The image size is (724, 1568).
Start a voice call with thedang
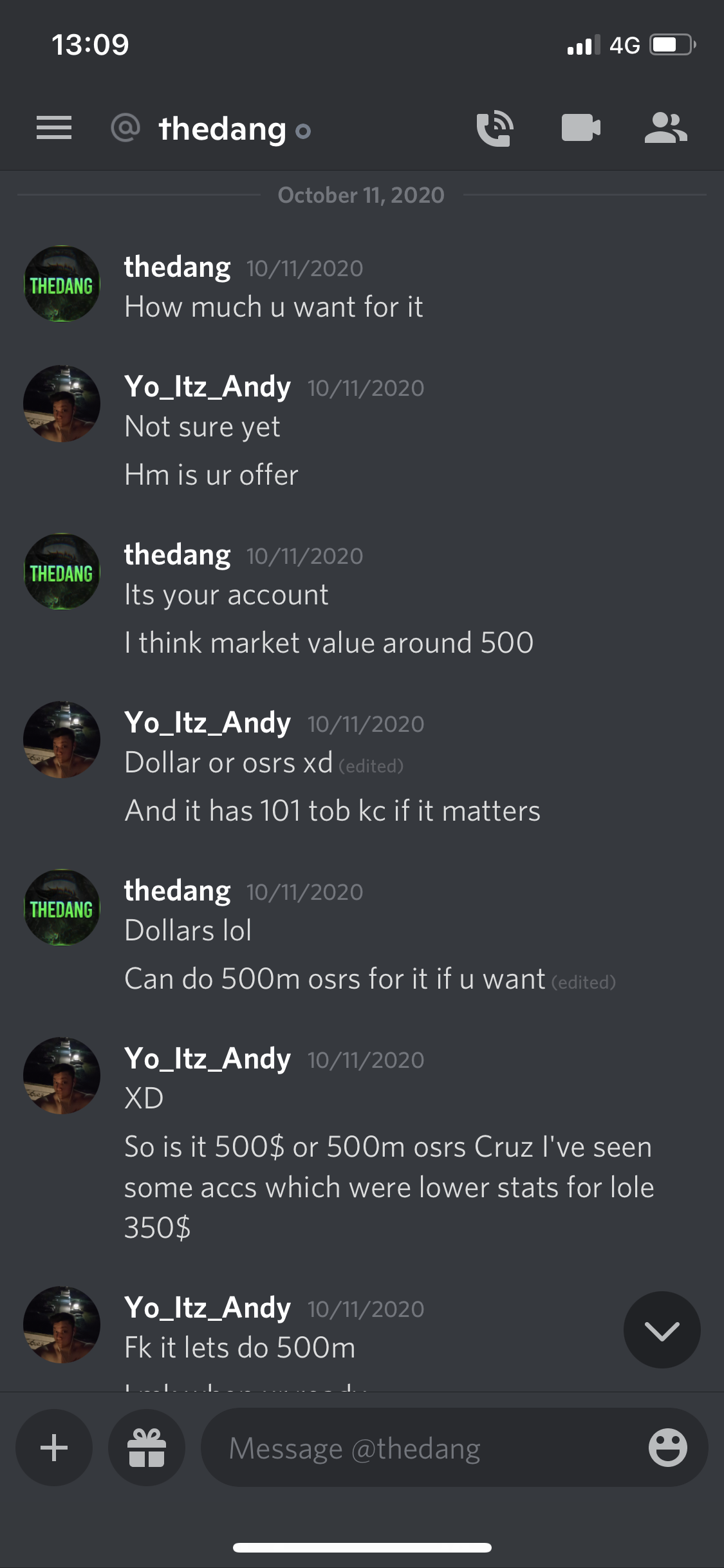click(x=494, y=128)
